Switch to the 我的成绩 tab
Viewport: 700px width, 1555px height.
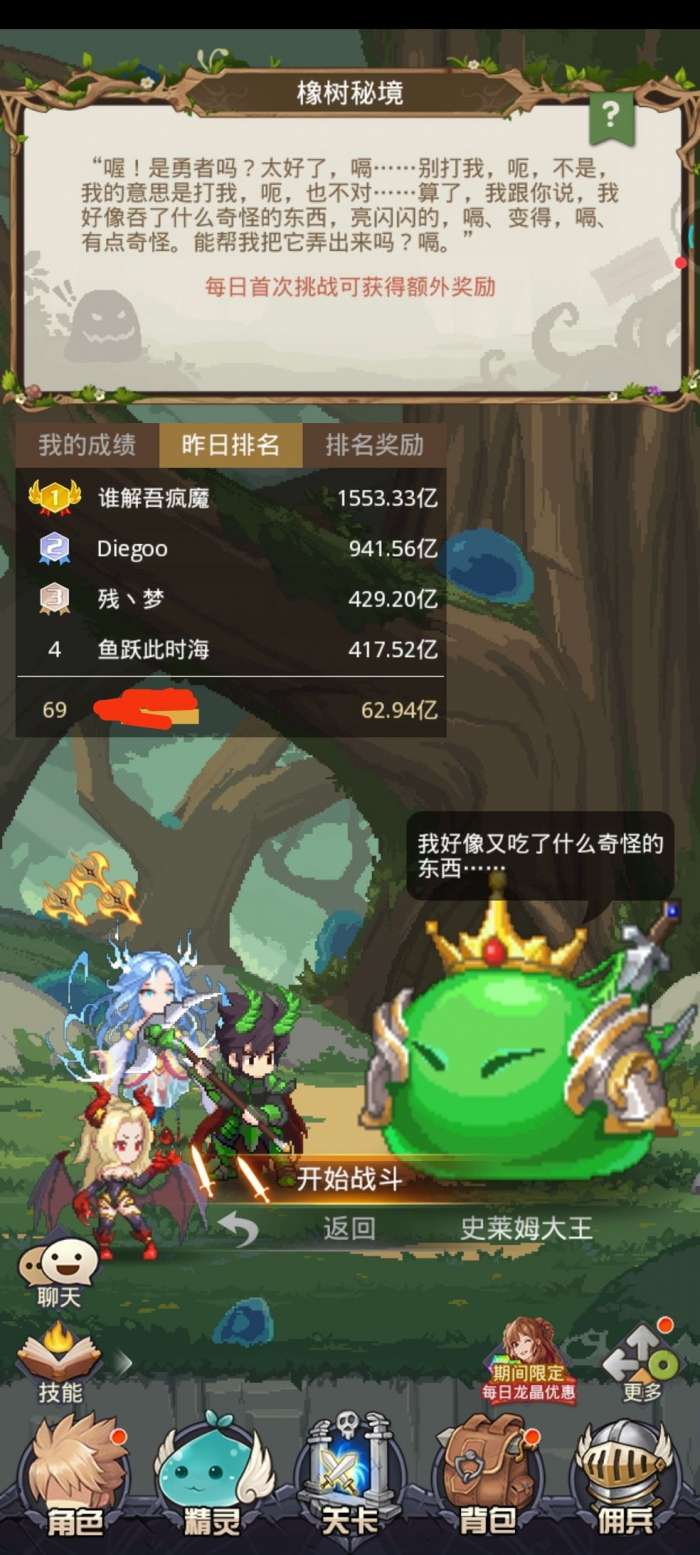click(x=86, y=445)
